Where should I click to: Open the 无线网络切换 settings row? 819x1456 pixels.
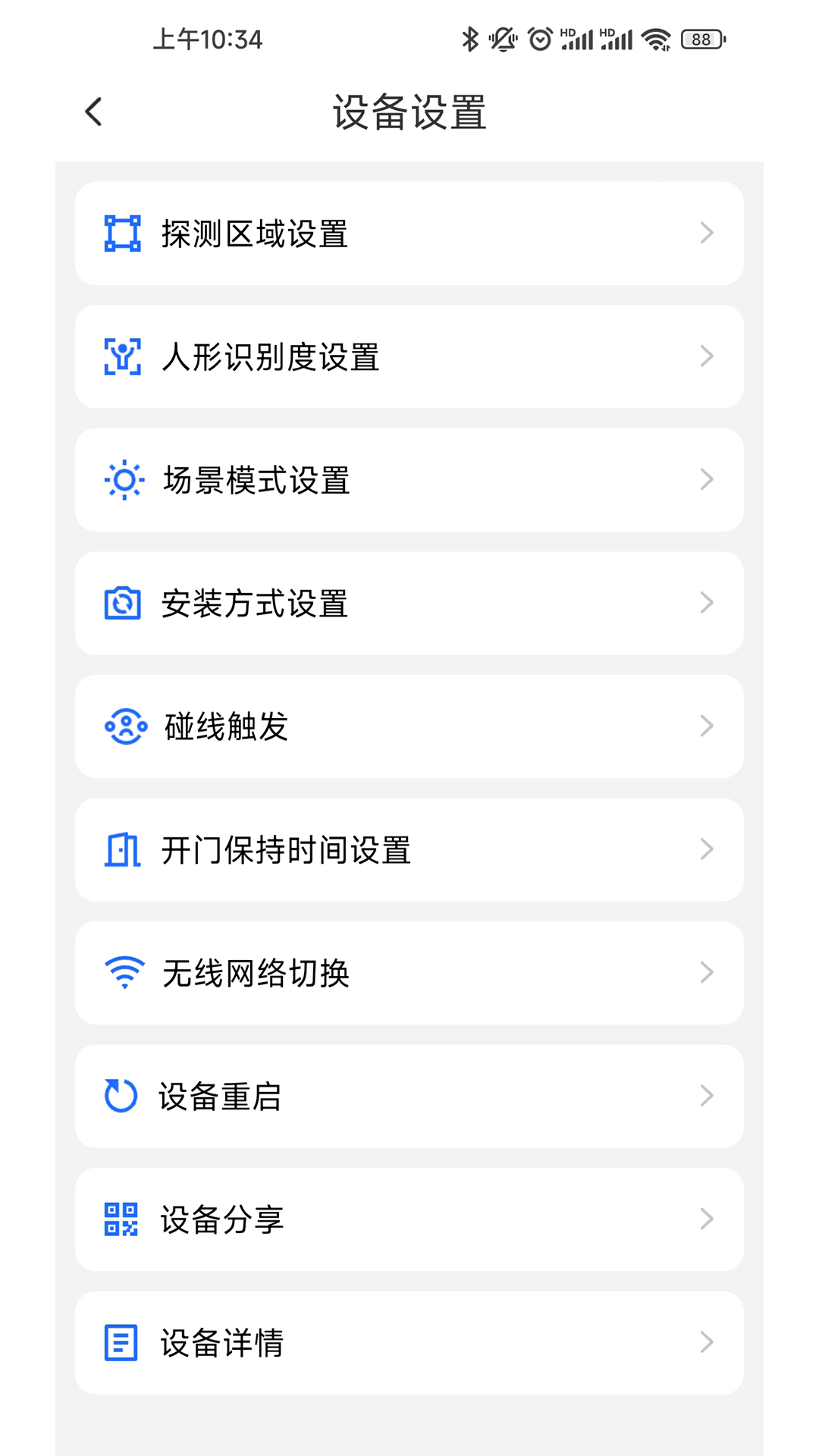pos(409,972)
